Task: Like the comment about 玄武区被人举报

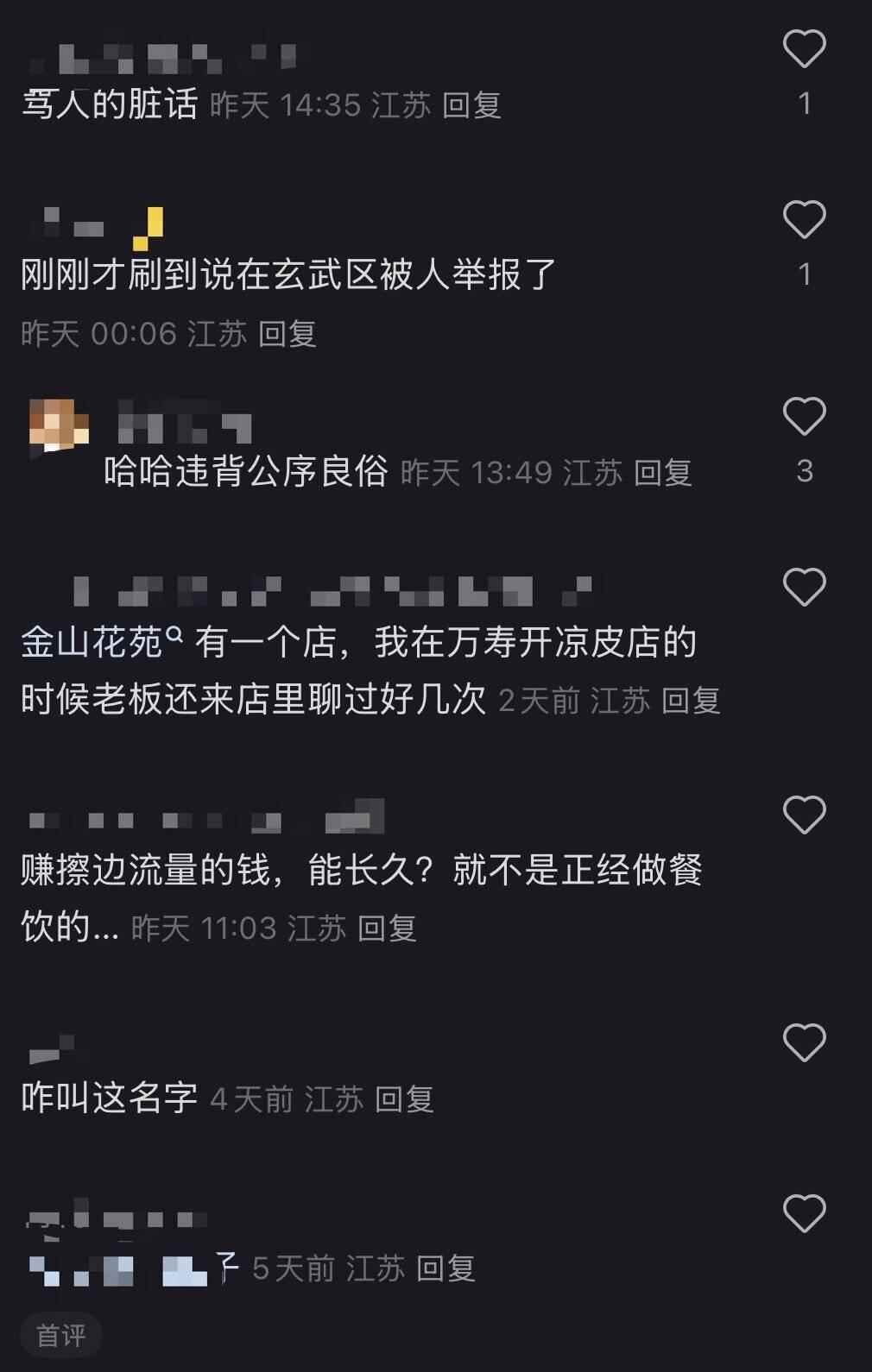Action: coord(804,220)
